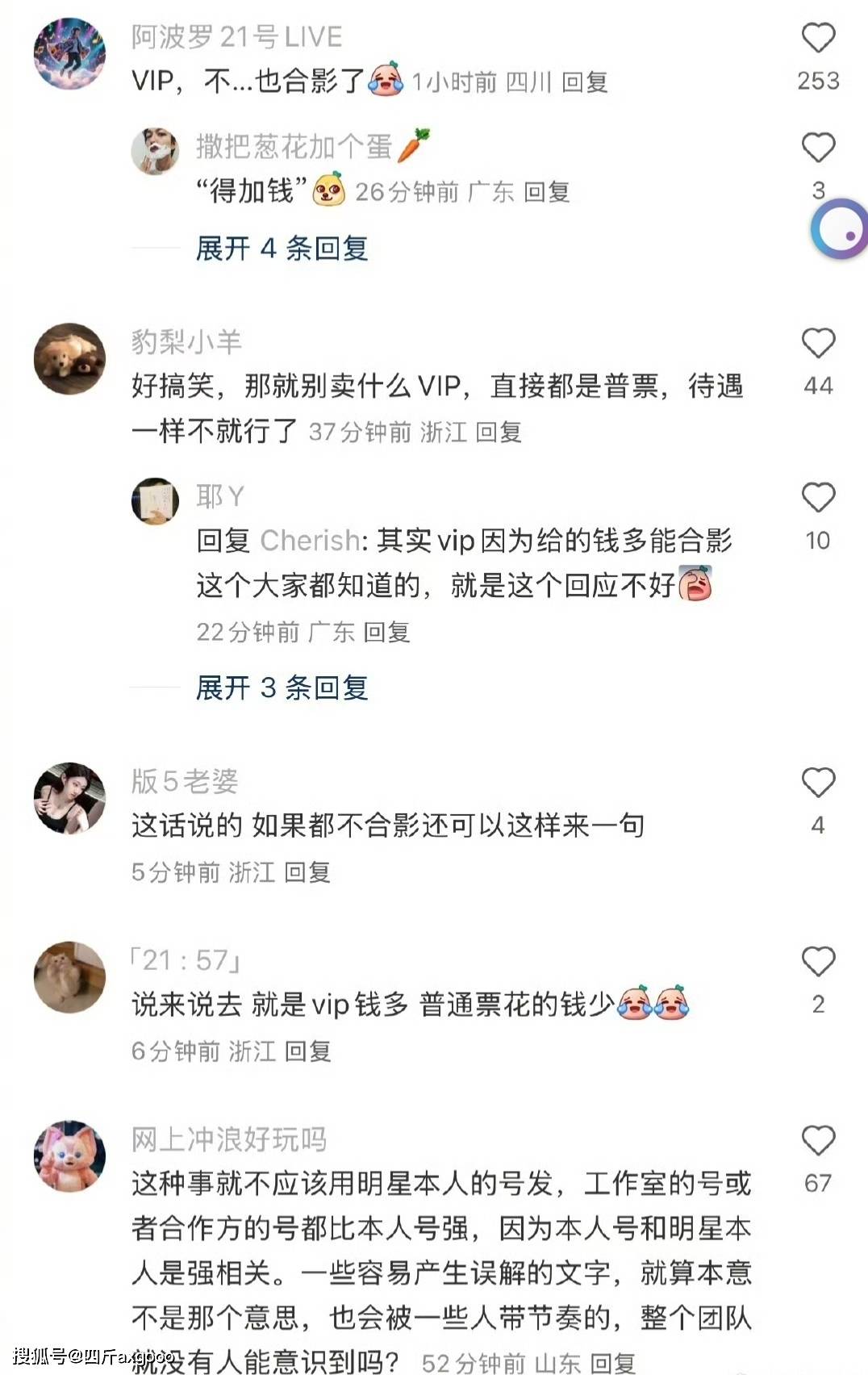Open 版5老婆's profile avatar
The image size is (868, 1375).
70,798
